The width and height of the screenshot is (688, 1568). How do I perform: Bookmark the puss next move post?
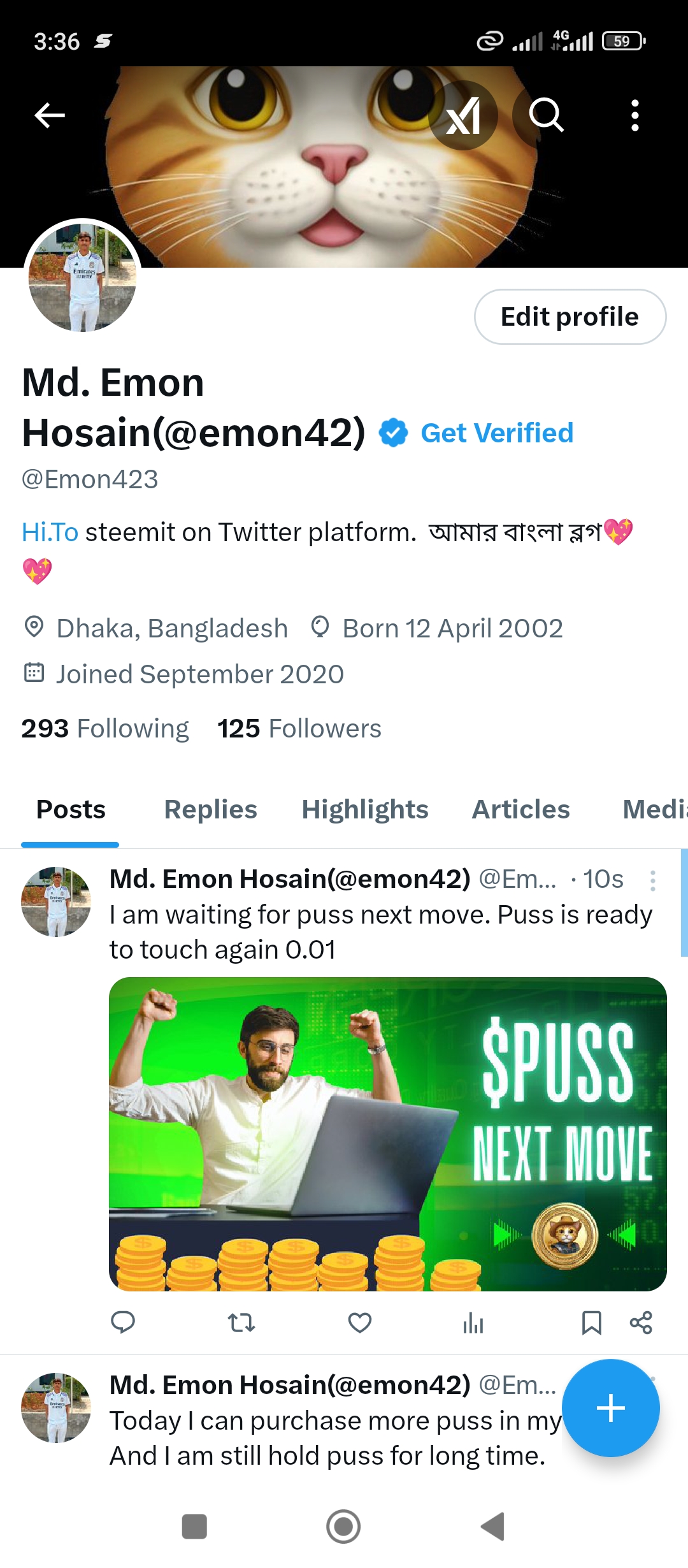592,1323
